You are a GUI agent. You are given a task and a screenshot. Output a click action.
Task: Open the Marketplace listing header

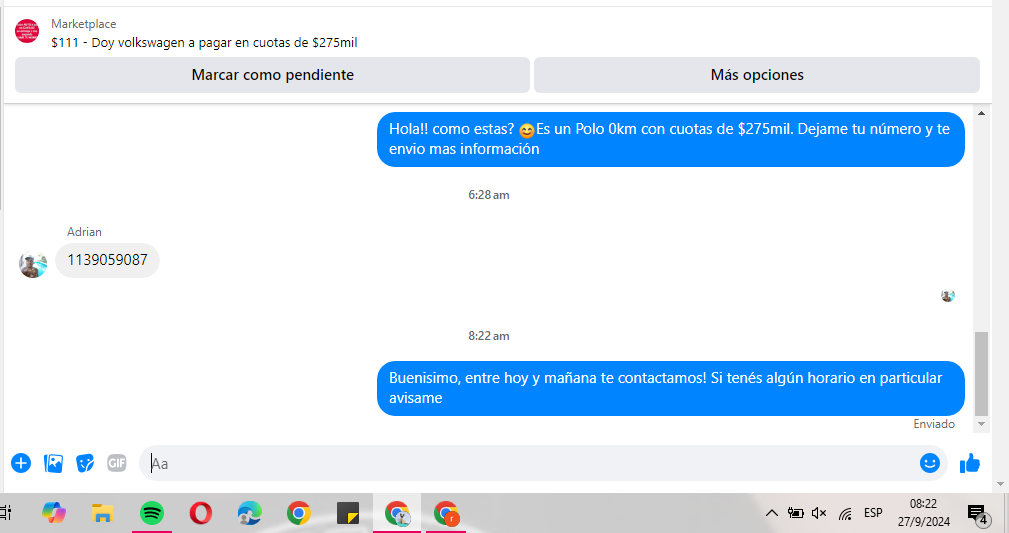(204, 33)
